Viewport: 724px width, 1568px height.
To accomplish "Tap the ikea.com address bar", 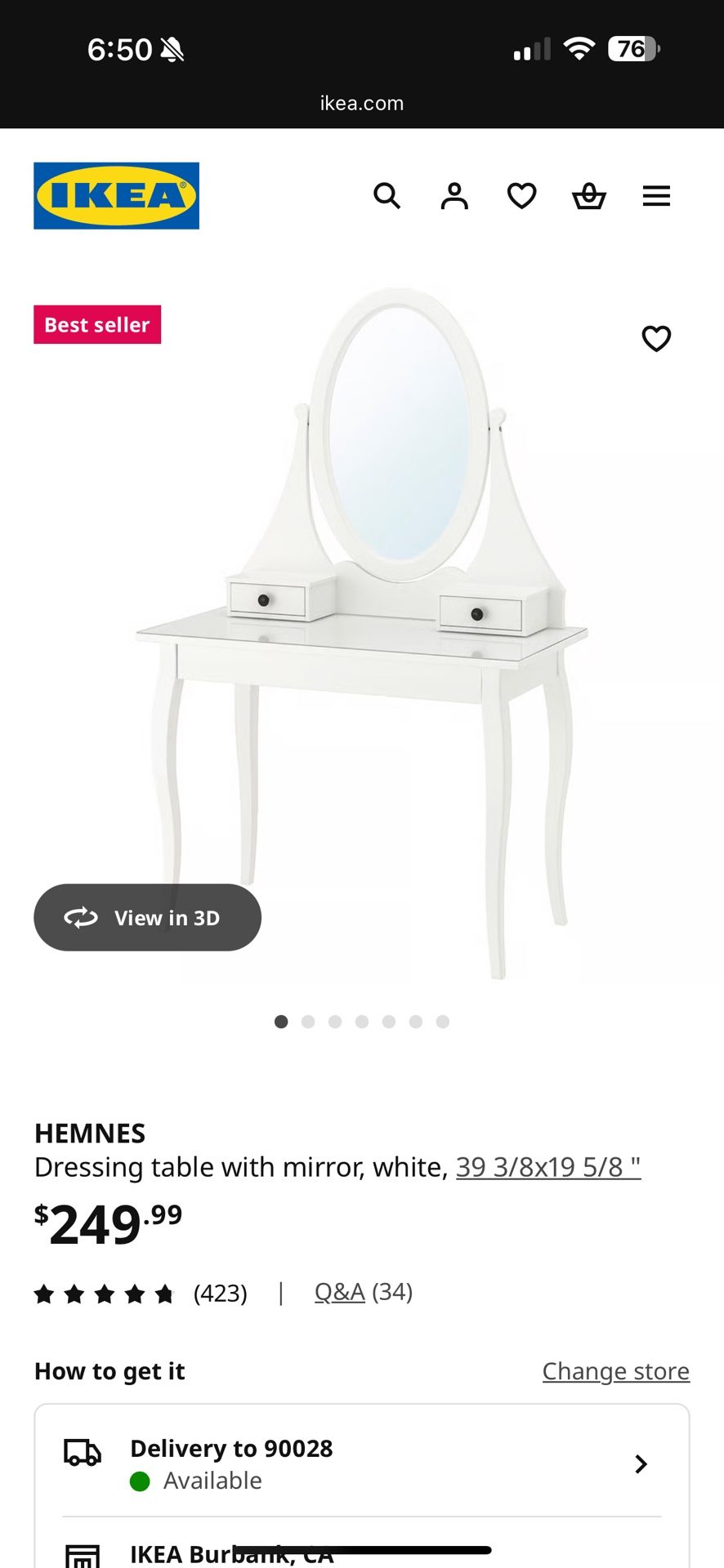I will tap(361, 104).
